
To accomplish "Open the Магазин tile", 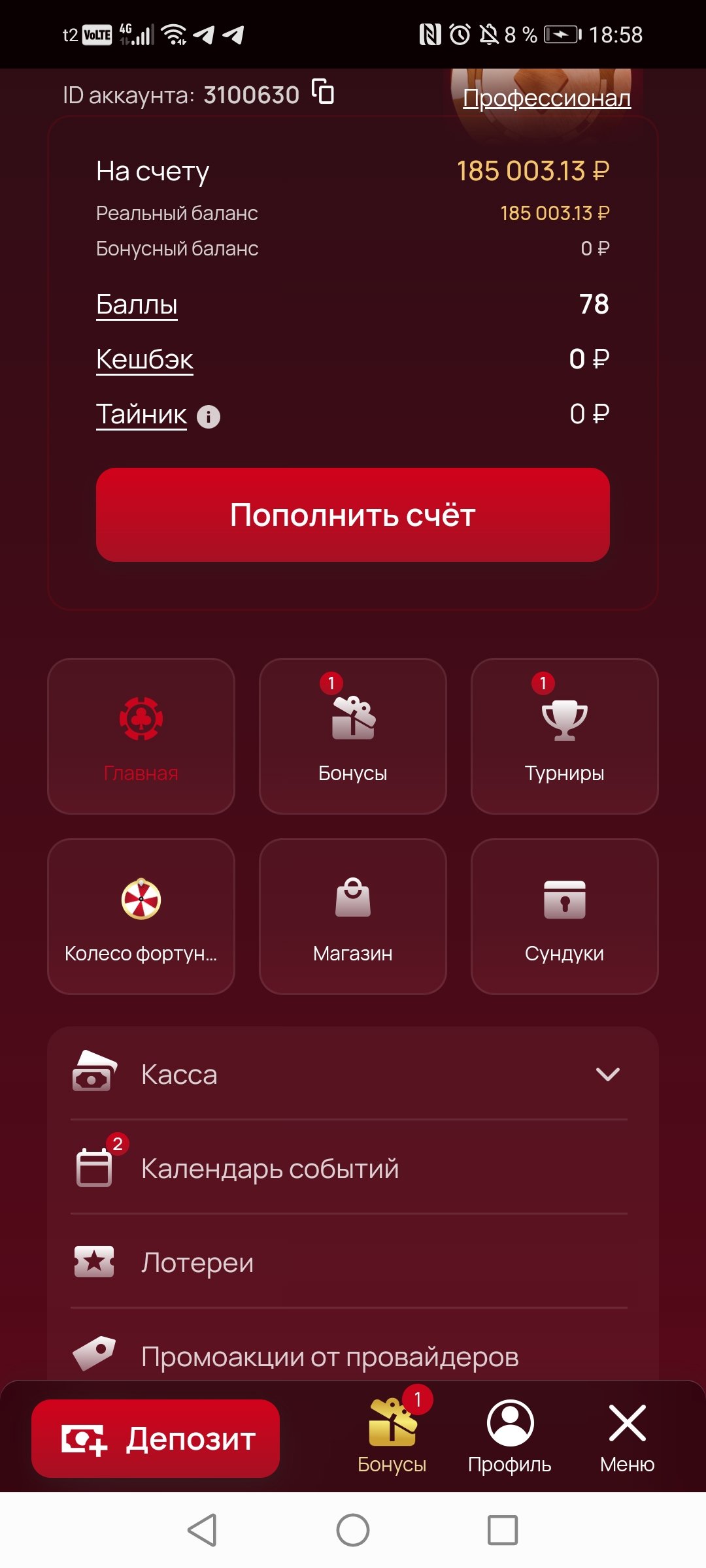I will pyautogui.click(x=353, y=917).
